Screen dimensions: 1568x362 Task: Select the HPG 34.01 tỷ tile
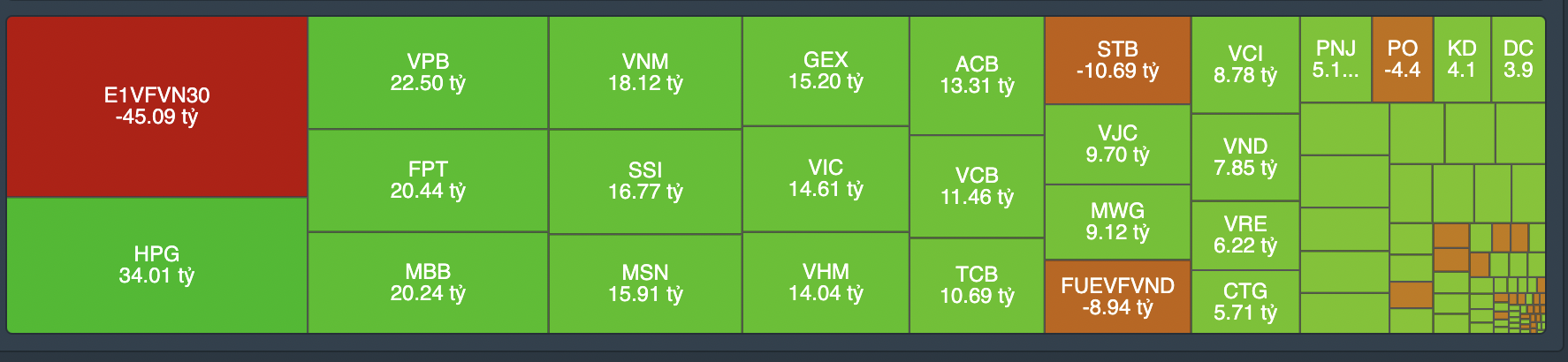[x=156, y=265]
